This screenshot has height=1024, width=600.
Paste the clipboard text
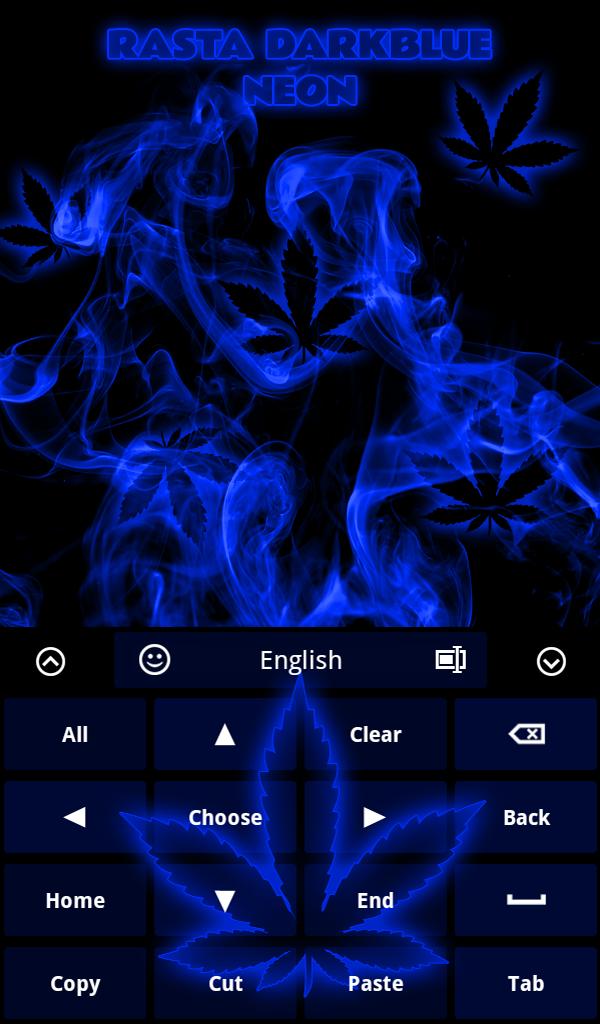pos(375,983)
